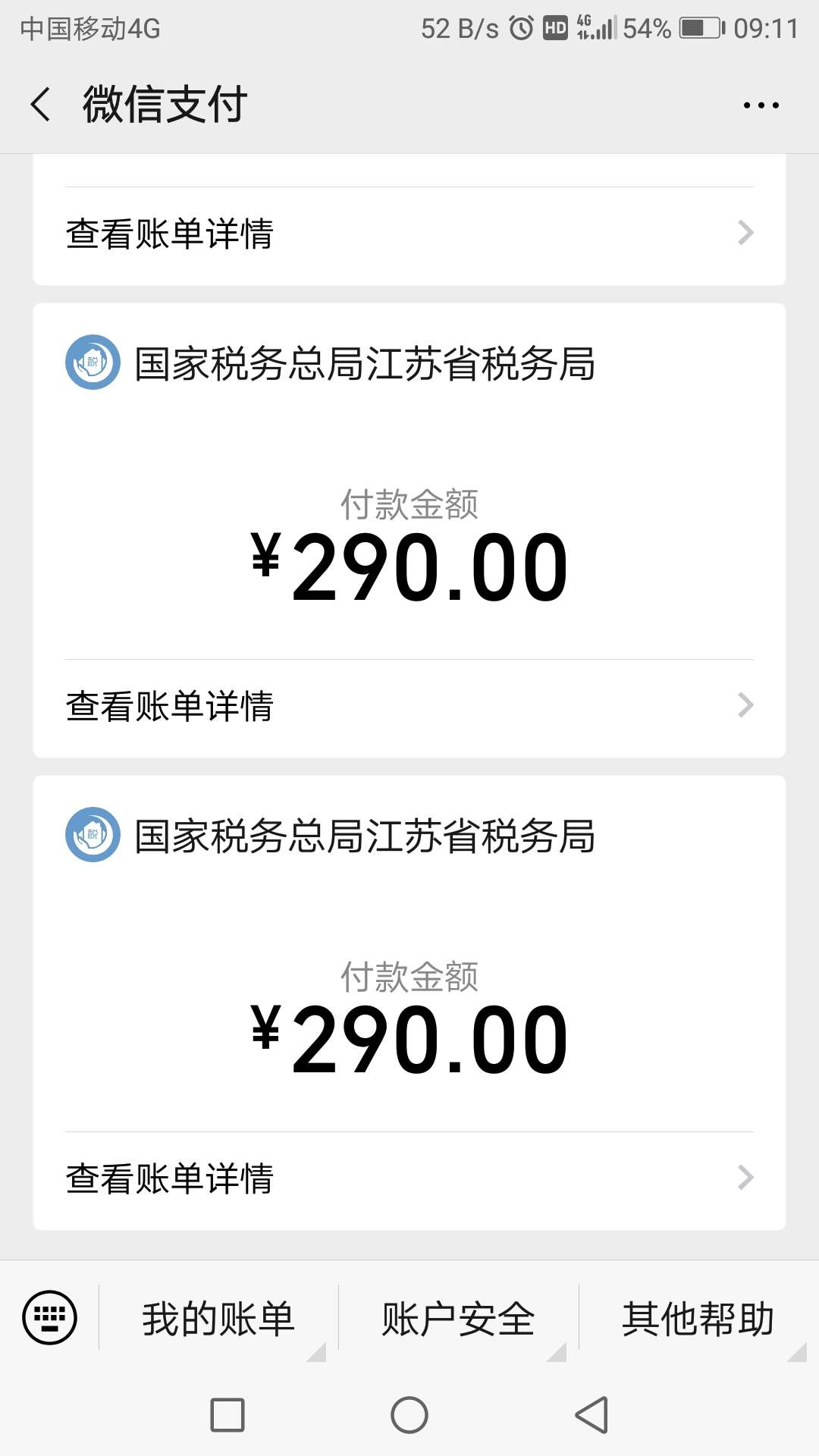Tap the system home button
This screenshot has height=1456, width=819.
[x=409, y=1415]
